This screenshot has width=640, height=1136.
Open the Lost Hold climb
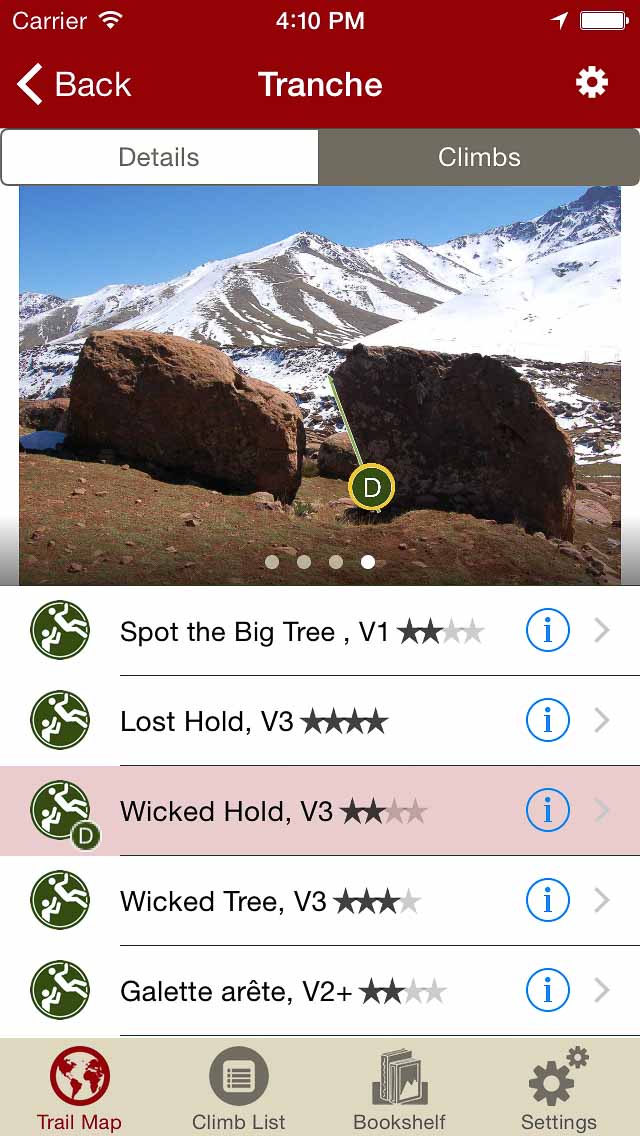300,721
